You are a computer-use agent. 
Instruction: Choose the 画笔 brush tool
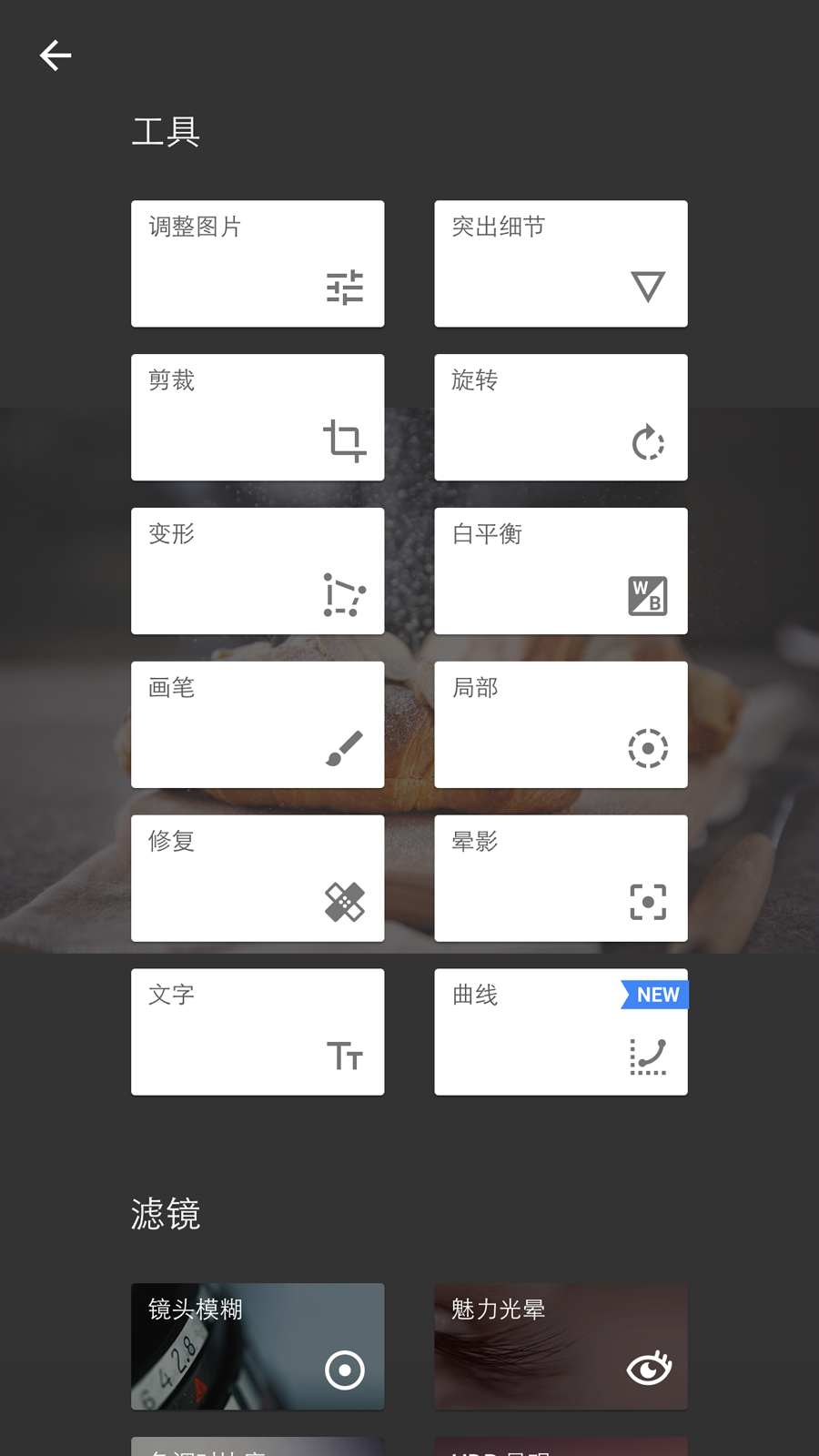[258, 725]
